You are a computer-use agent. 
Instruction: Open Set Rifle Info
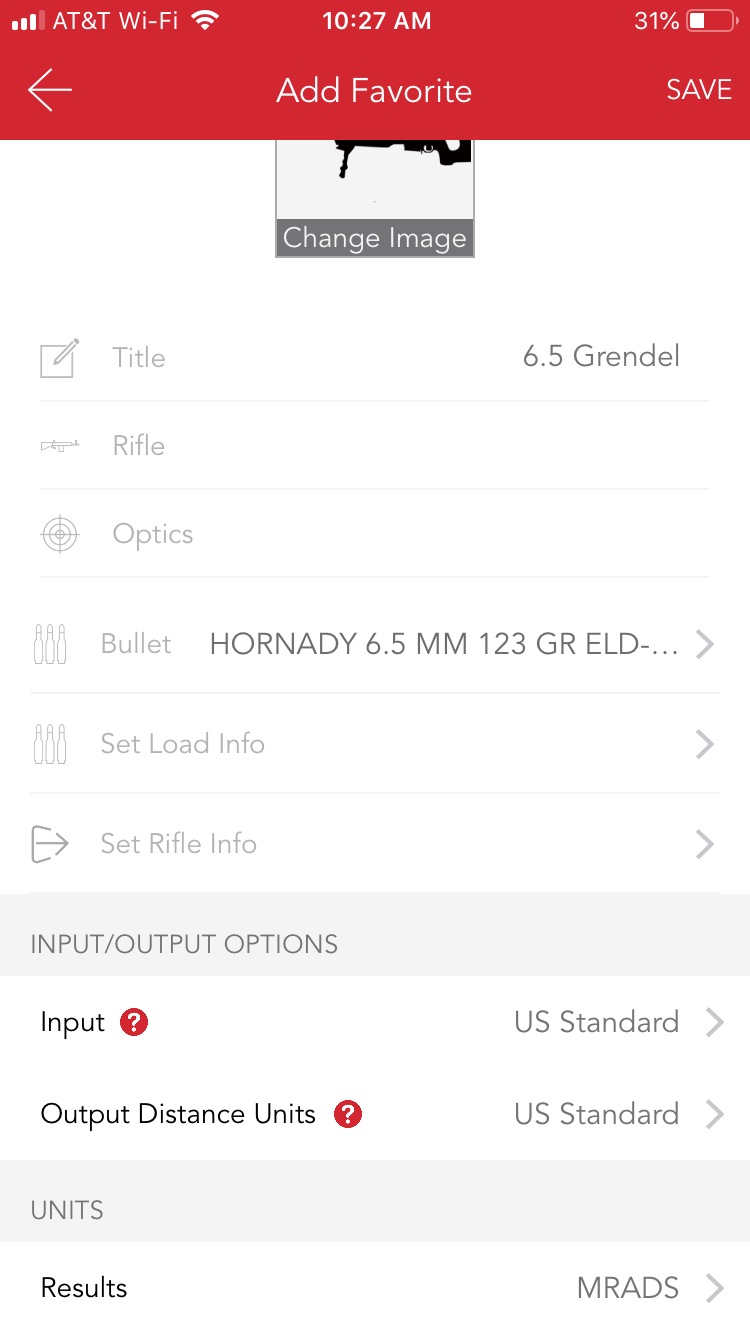(x=375, y=844)
